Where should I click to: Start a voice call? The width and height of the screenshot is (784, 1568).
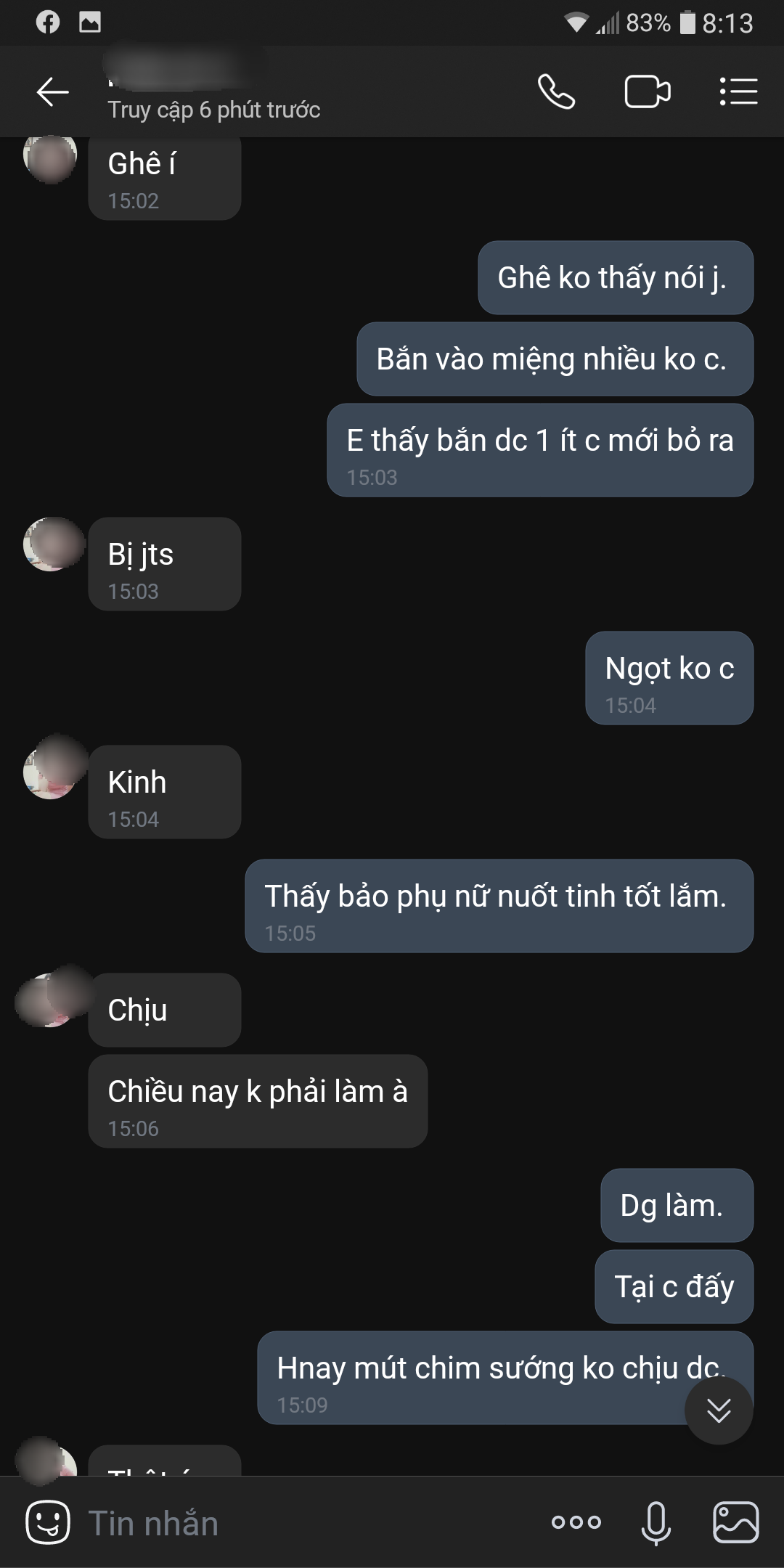556,92
